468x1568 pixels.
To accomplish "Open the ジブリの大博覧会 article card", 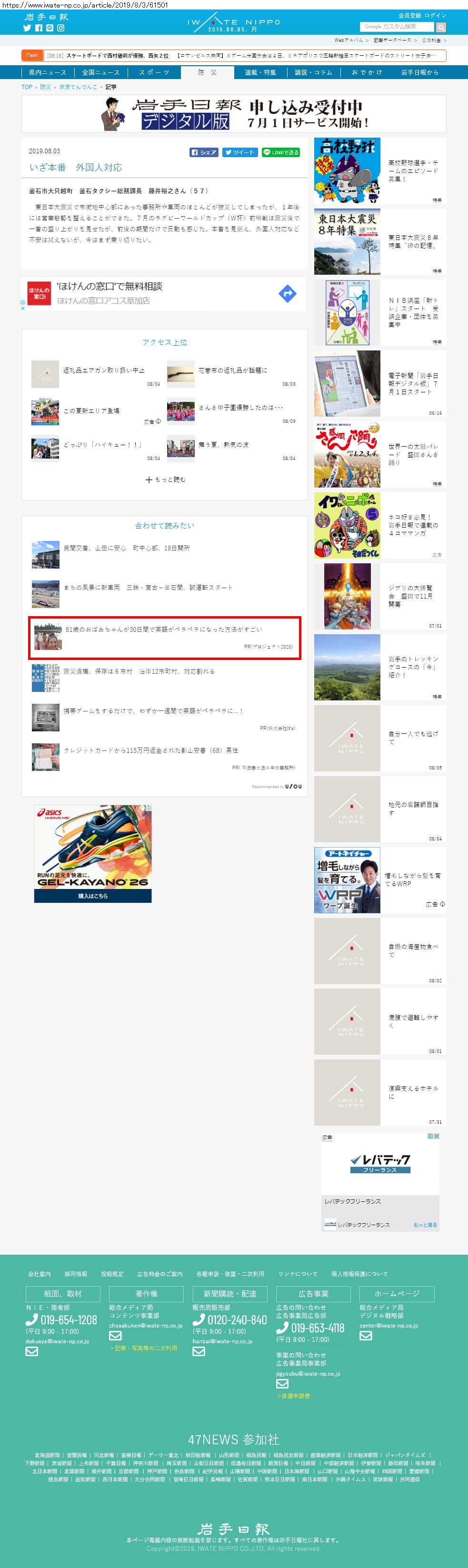I will click(x=380, y=596).
